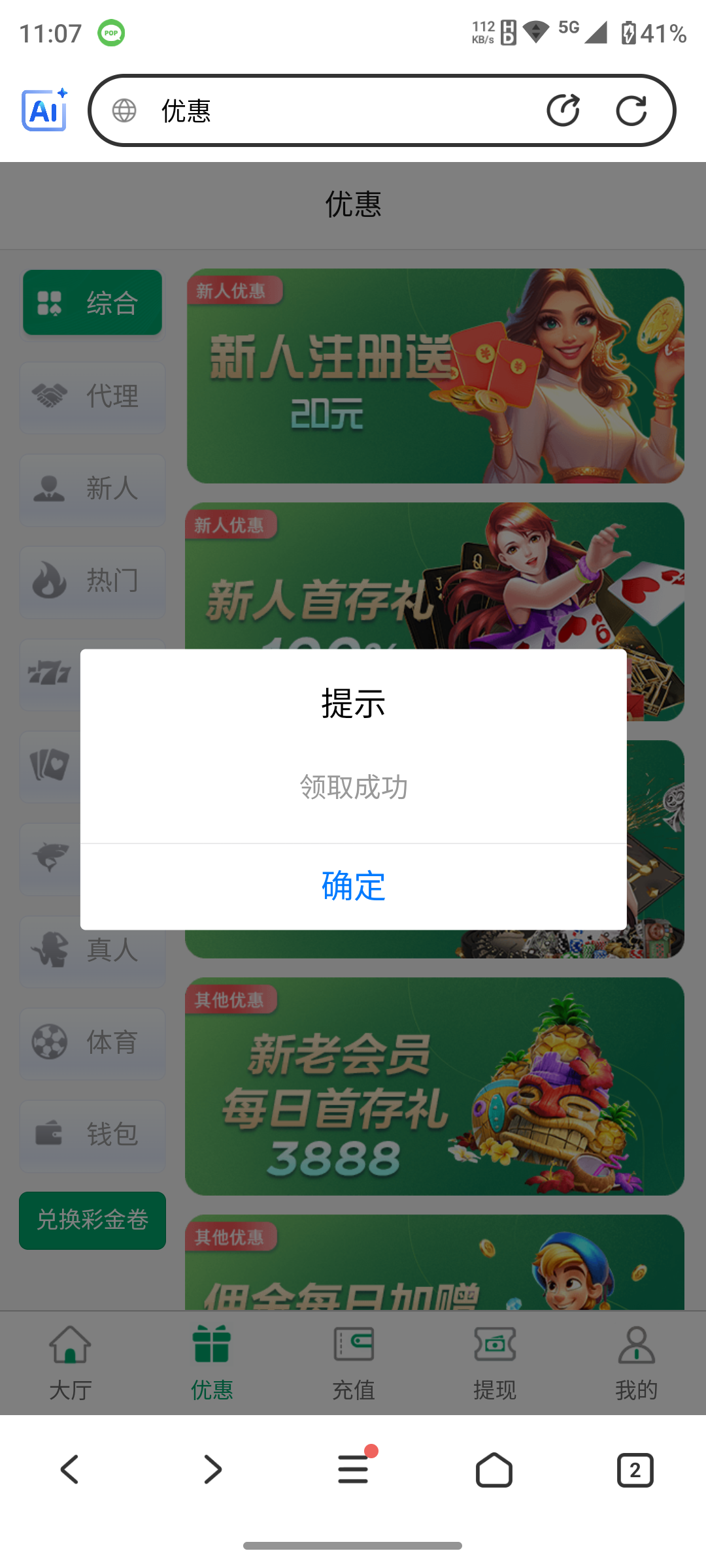Go forward with the browser forward arrow
The image size is (706, 1568).
[212, 1470]
